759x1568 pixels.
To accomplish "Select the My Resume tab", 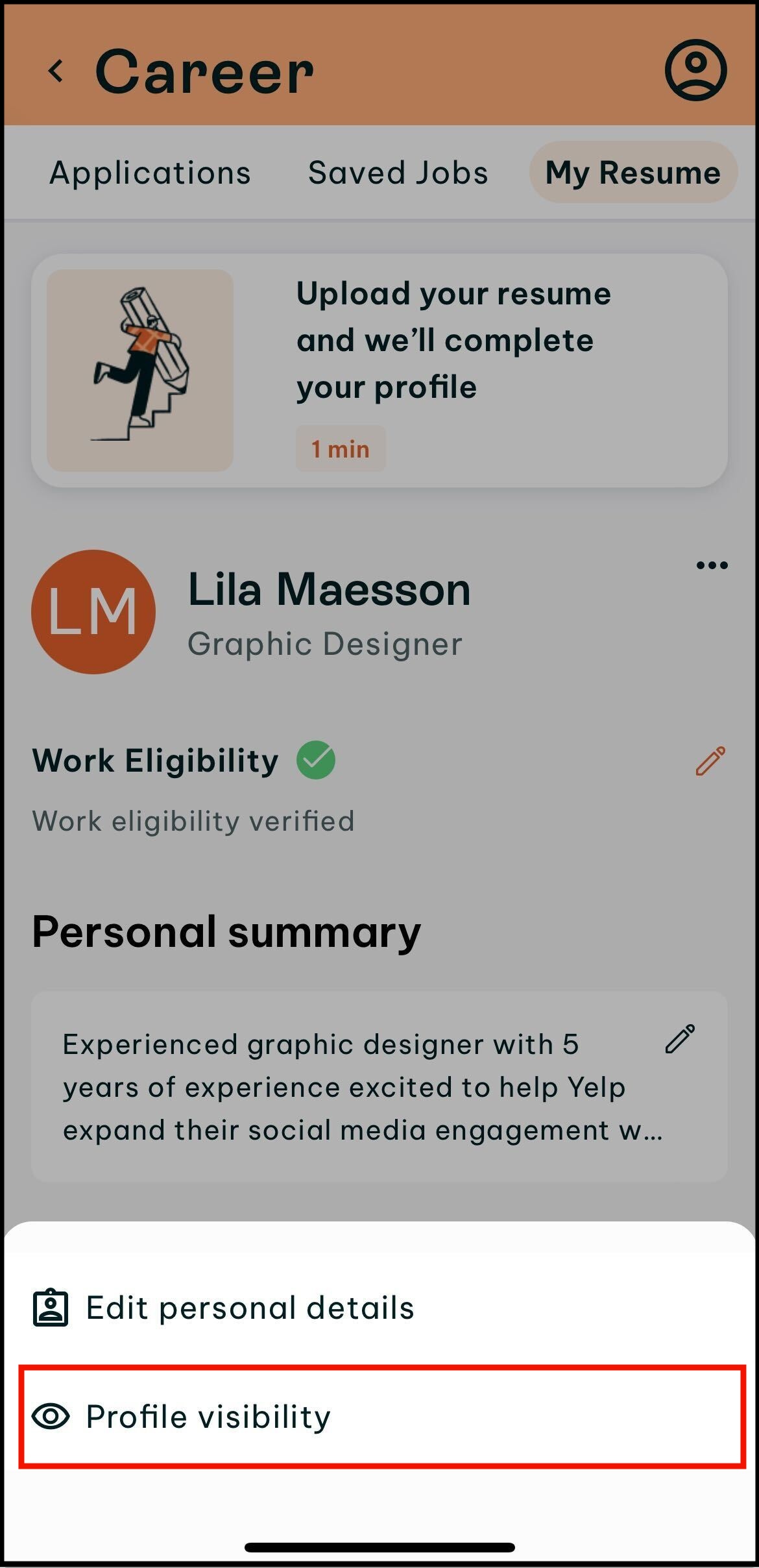I will click(x=633, y=173).
